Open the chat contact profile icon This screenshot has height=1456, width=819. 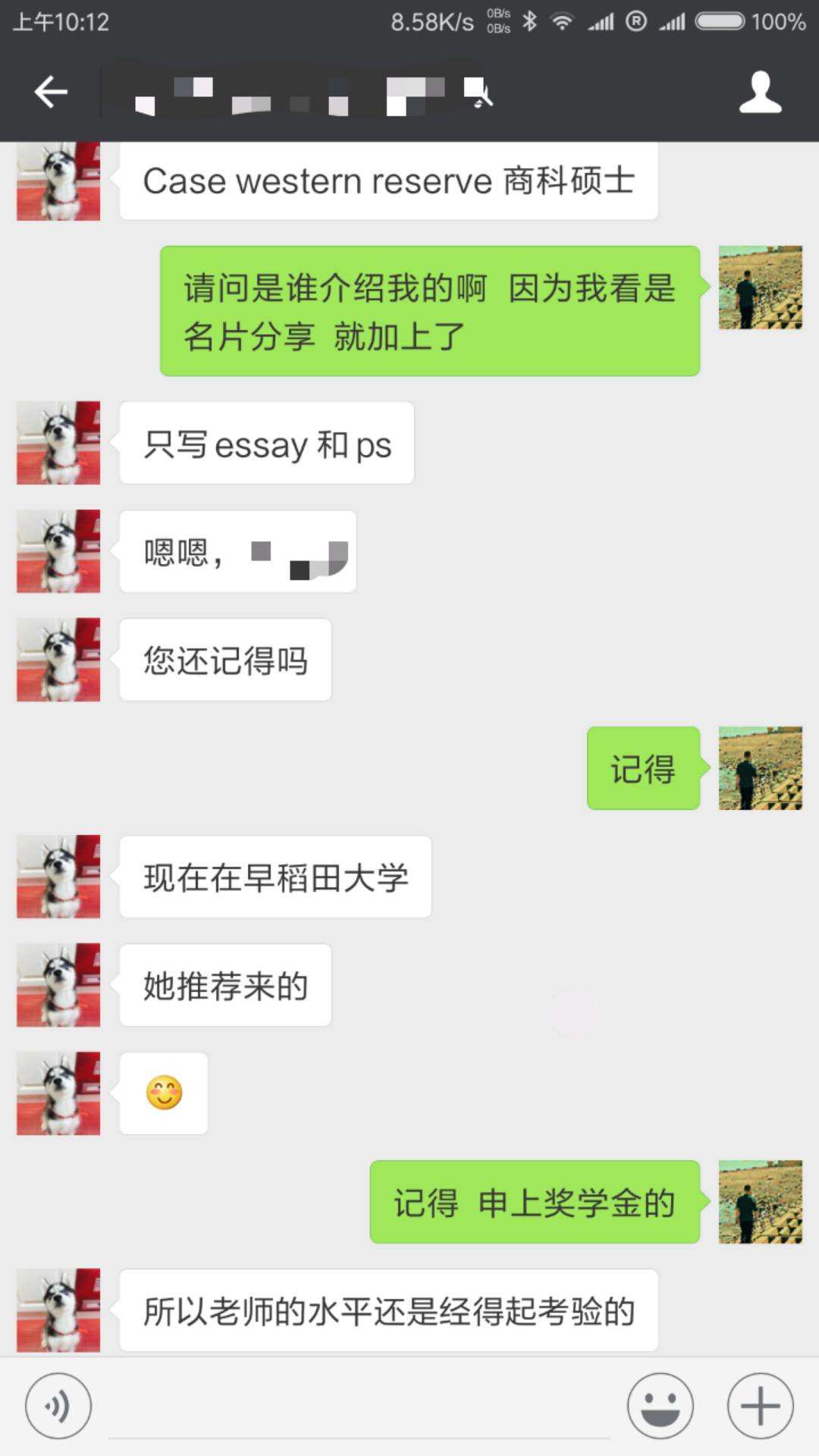point(760,93)
